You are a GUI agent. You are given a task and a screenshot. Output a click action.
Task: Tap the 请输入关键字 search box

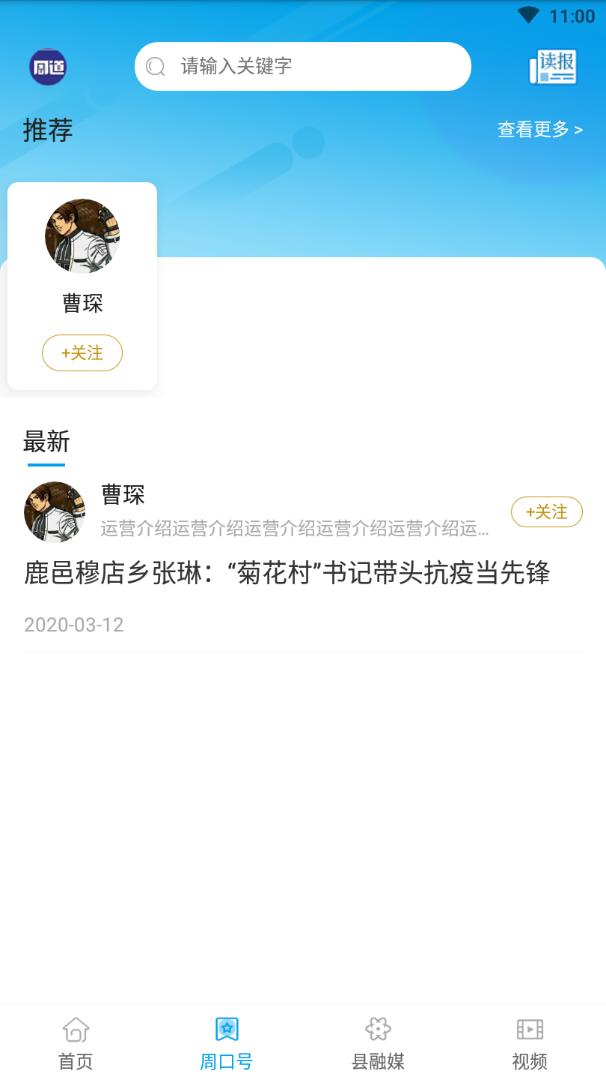tap(303, 66)
